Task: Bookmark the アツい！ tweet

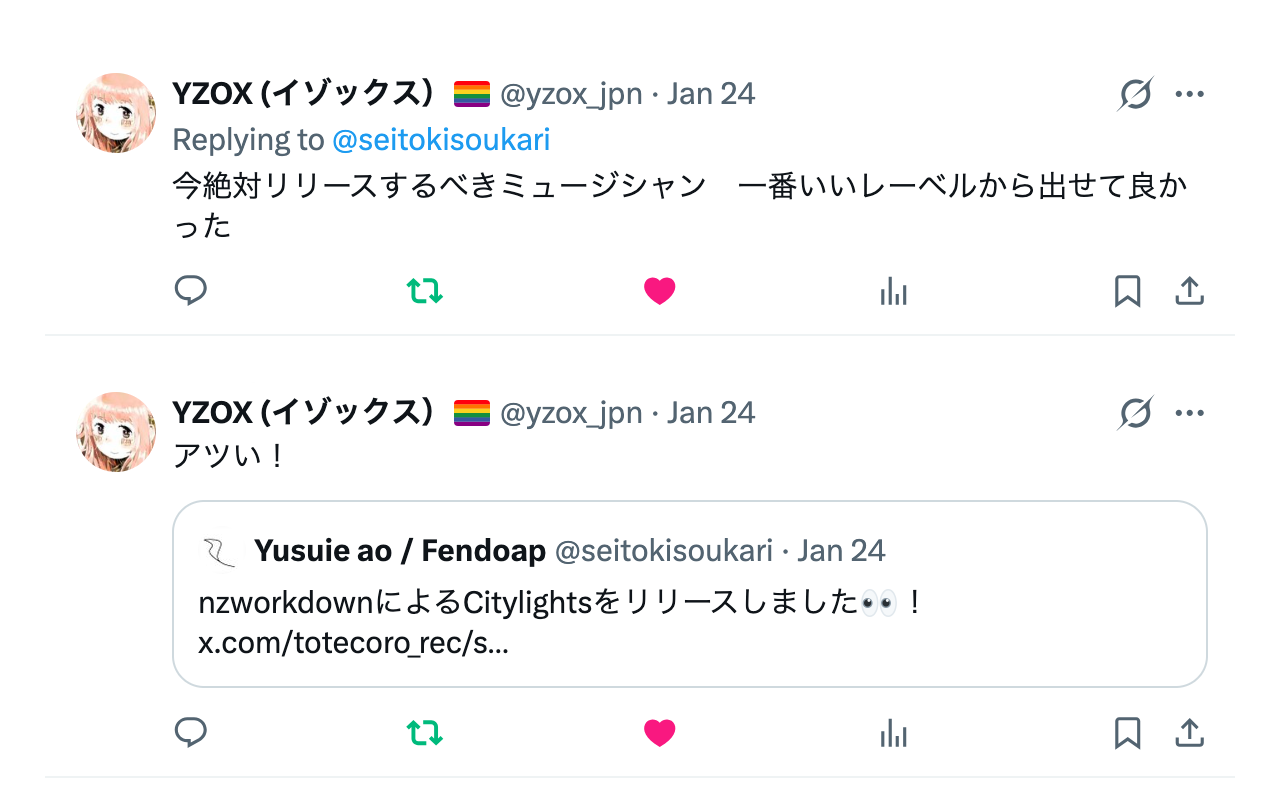Action: tap(1127, 733)
